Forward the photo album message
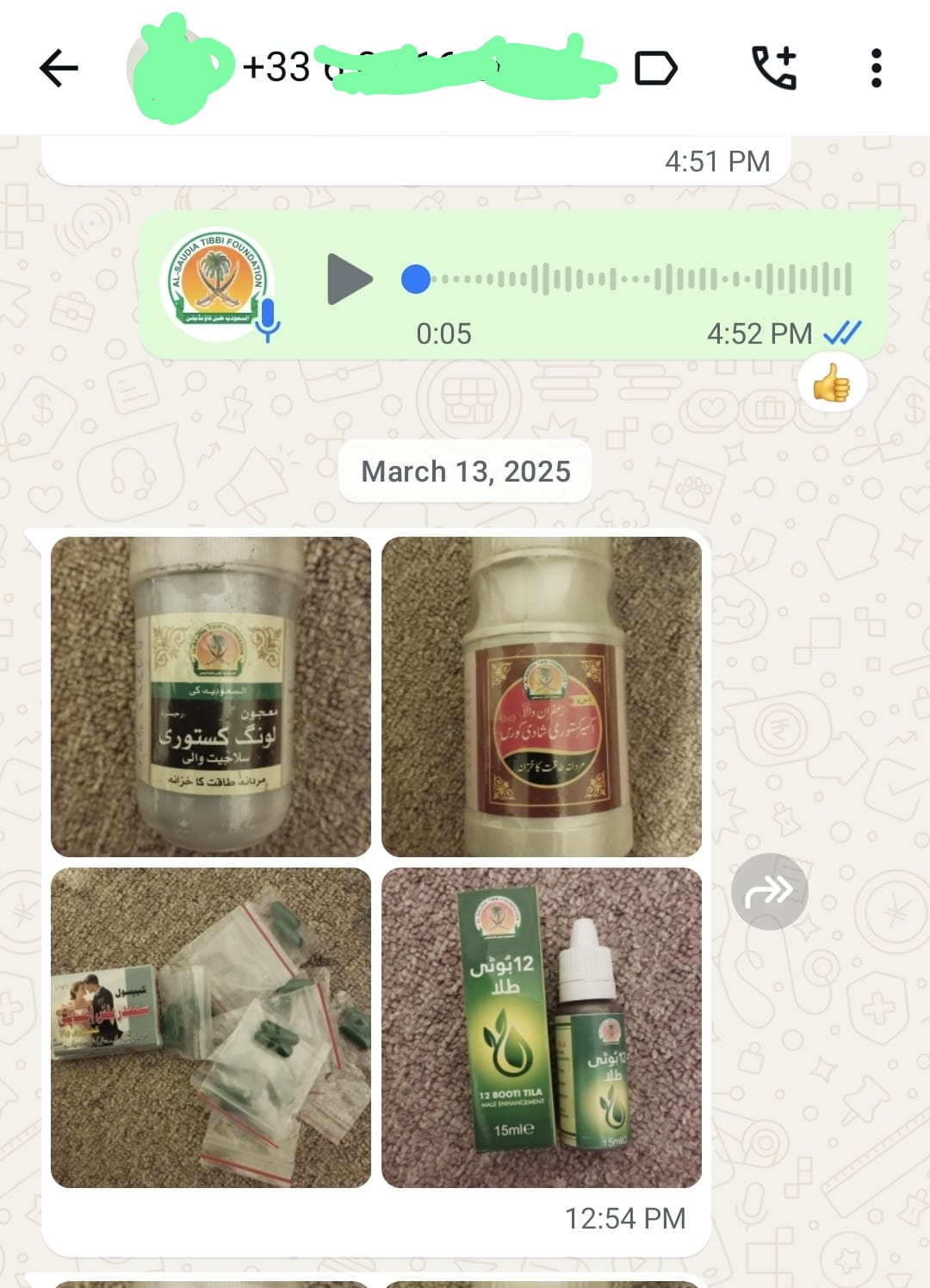Screen dimensions: 930x1288 click(769, 892)
